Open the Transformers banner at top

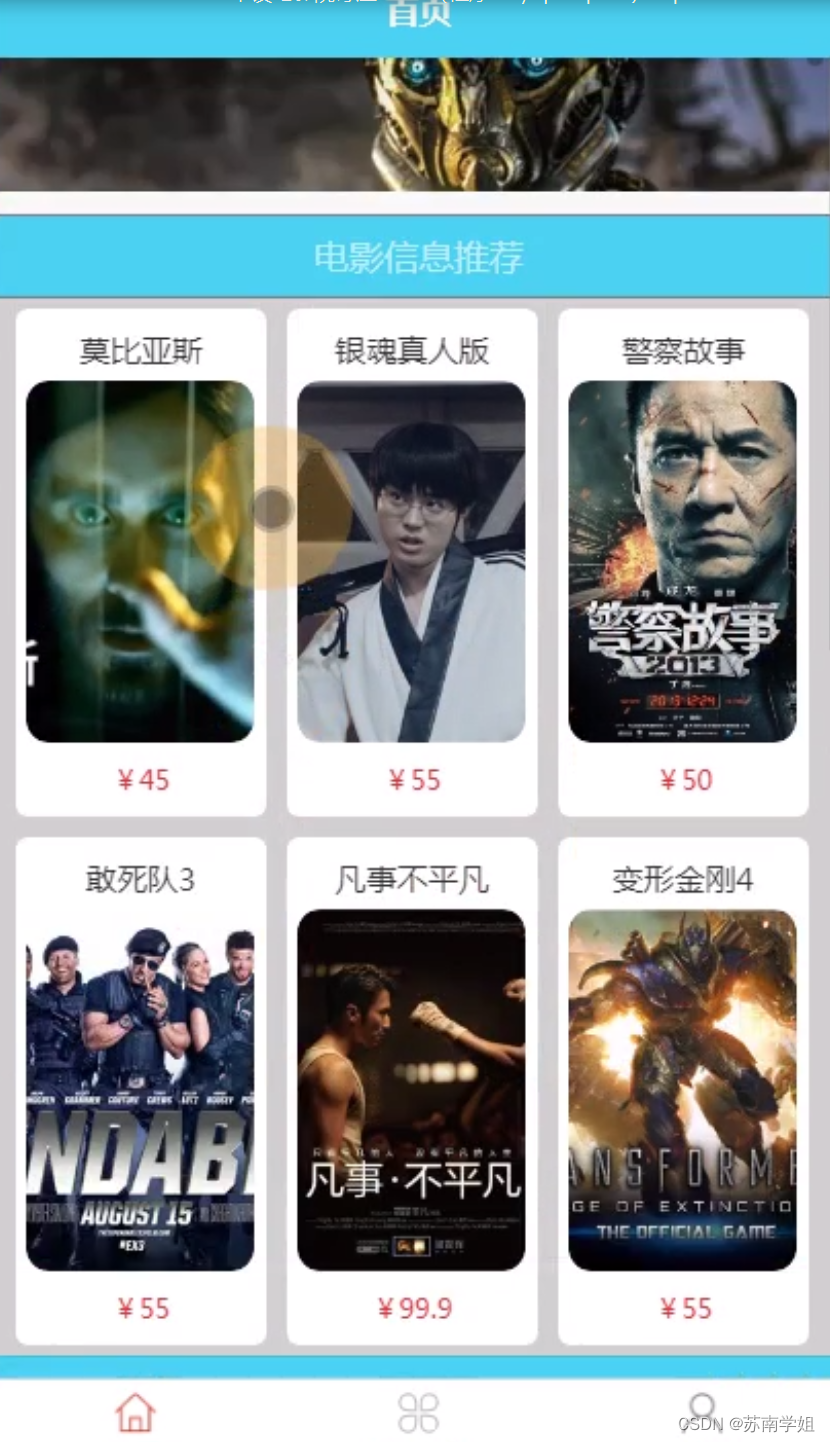pyautogui.click(x=415, y=124)
